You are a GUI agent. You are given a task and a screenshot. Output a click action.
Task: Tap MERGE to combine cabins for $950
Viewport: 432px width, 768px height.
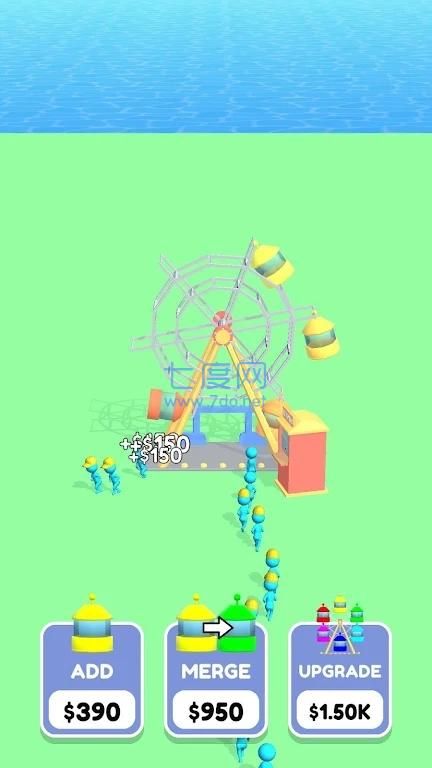tap(216, 680)
